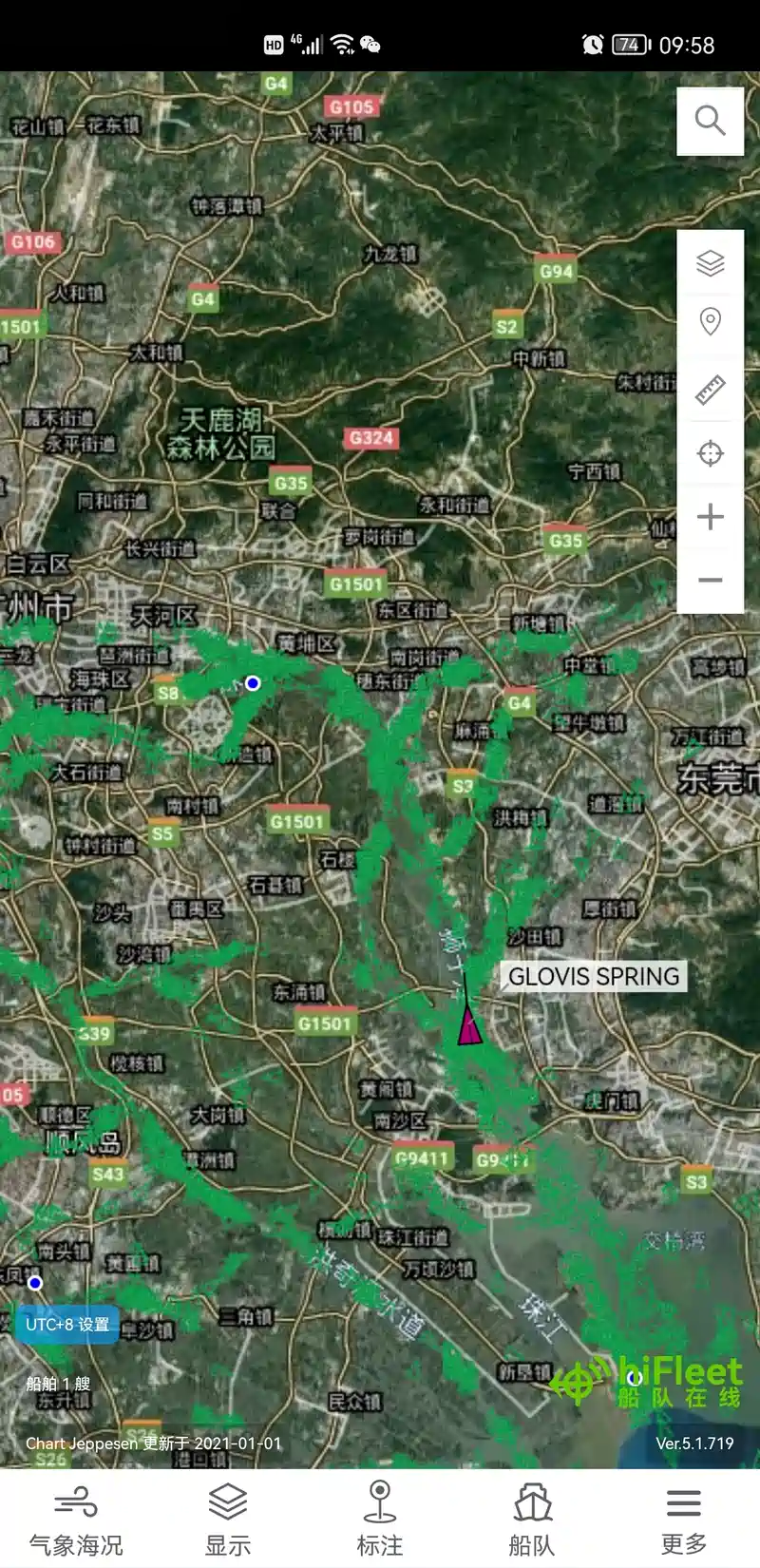Go to the 船队 tab
Viewport: 760px width, 1568px height.
coord(532,1519)
